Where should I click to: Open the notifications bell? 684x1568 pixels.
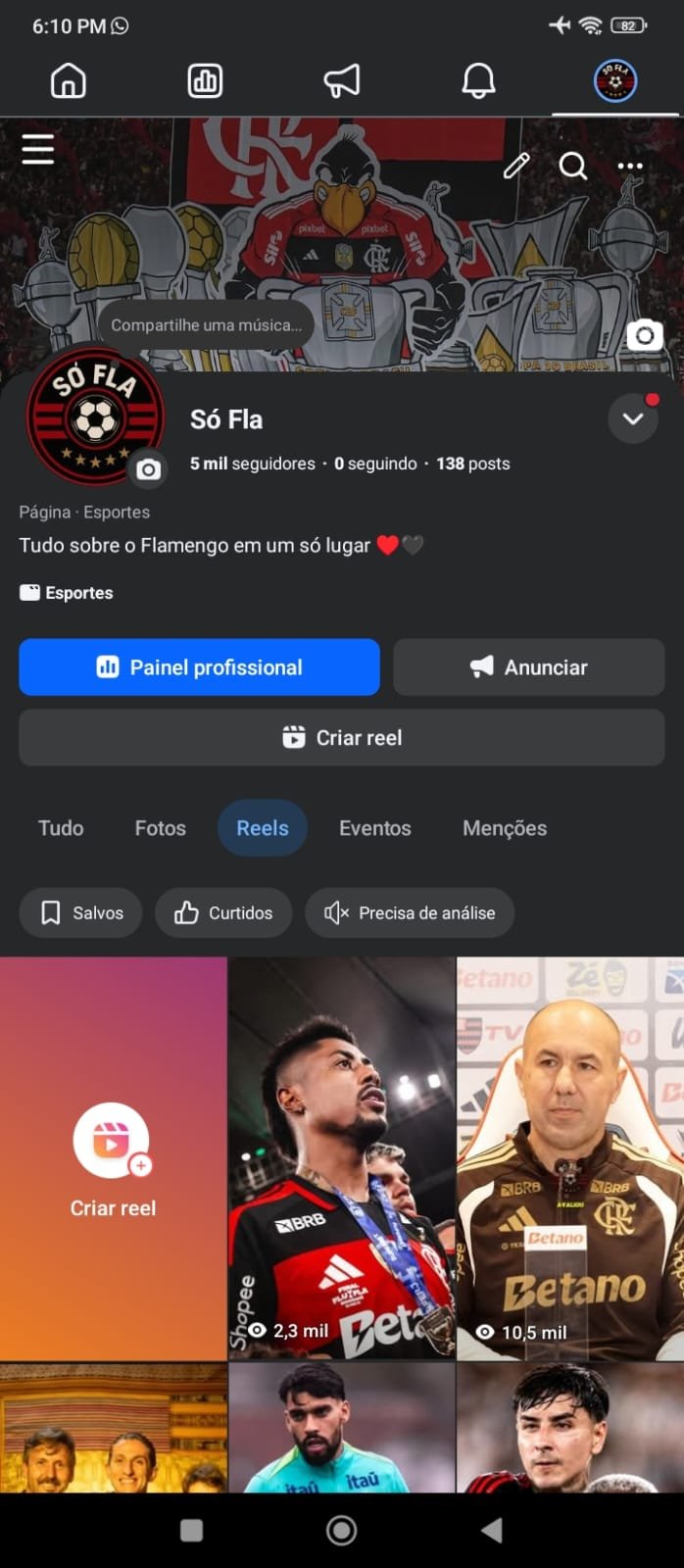point(478,81)
